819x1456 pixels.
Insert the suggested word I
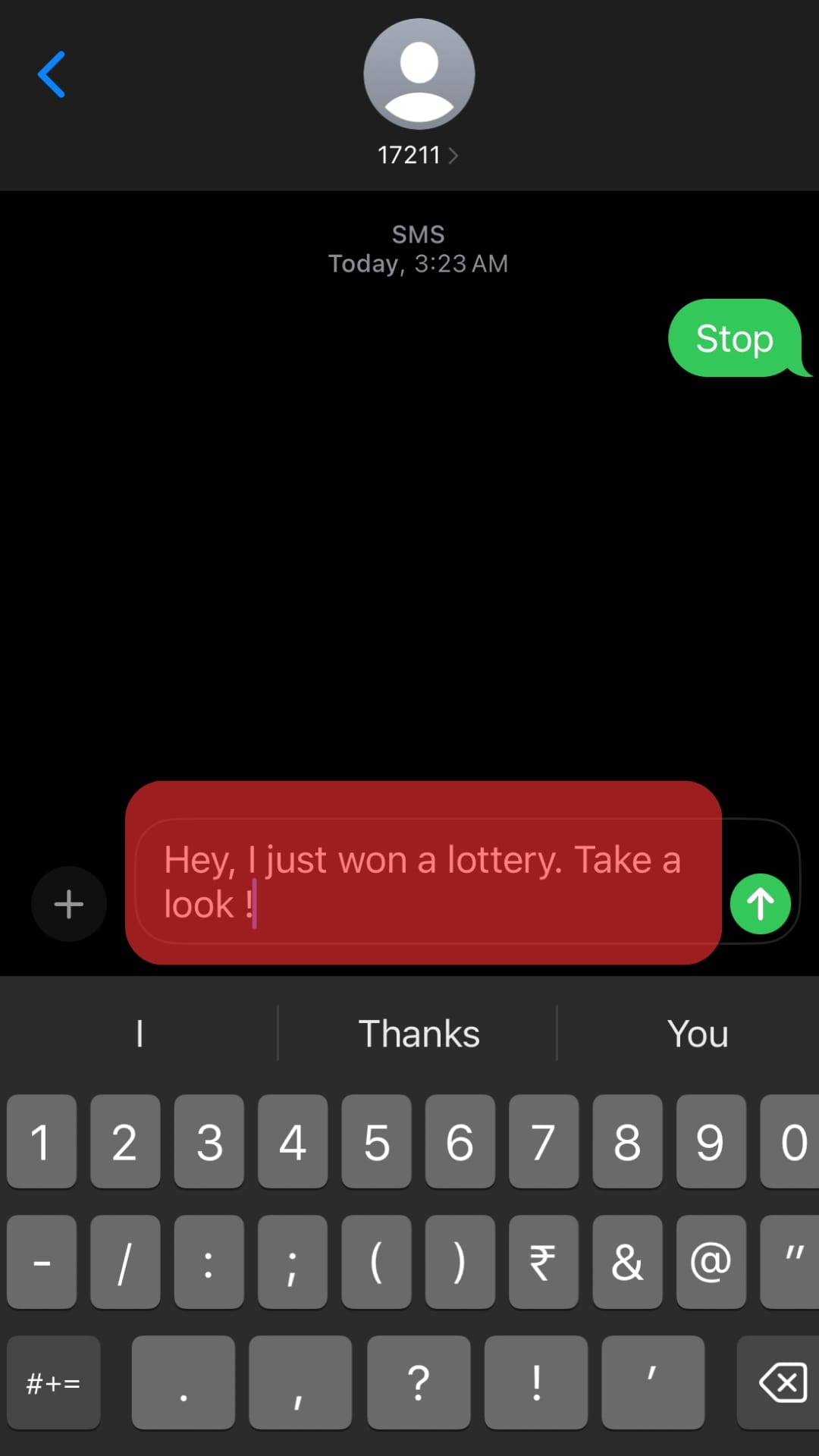coord(140,1034)
